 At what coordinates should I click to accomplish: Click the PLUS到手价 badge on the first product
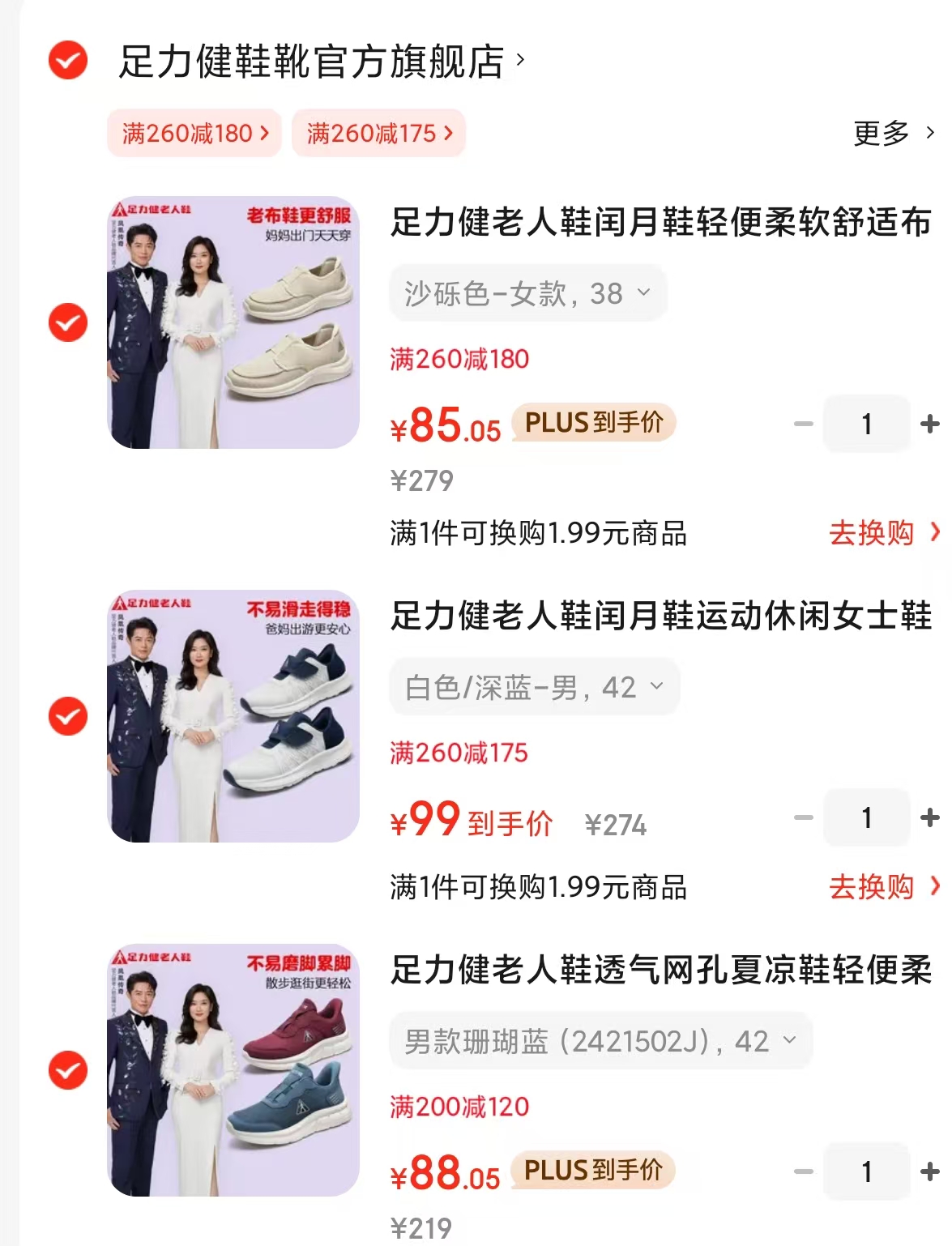pos(594,423)
